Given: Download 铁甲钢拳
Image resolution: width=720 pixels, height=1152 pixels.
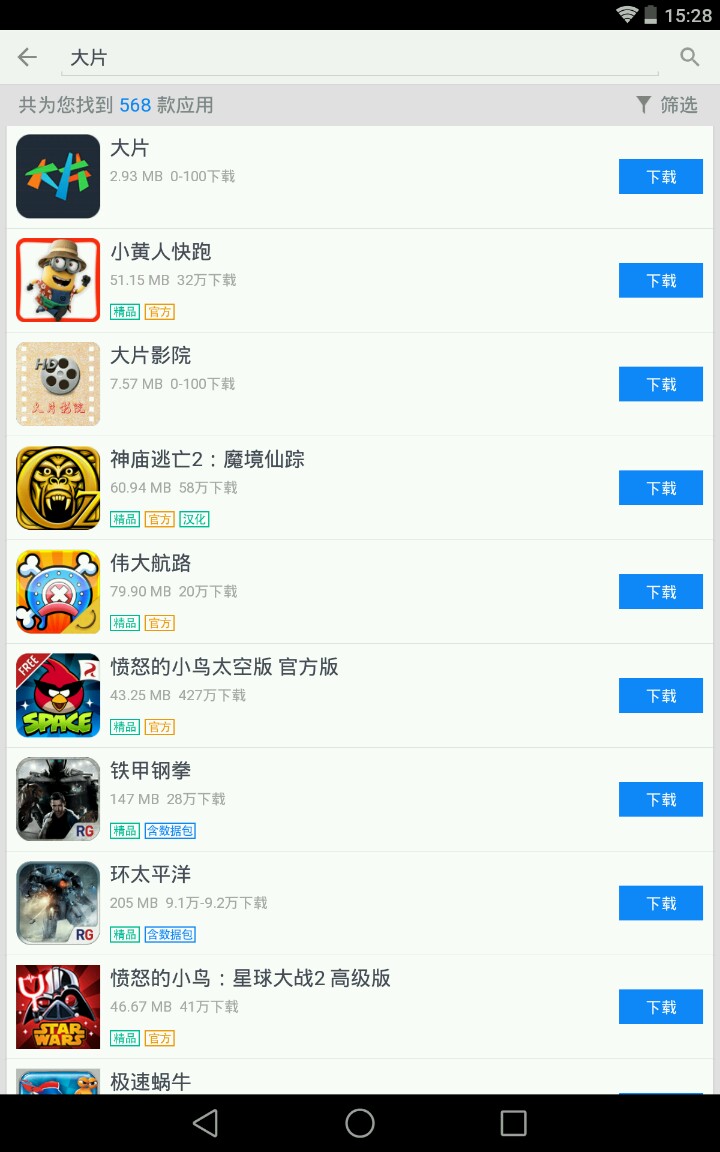Looking at the screenshot, I should (660, 800).
